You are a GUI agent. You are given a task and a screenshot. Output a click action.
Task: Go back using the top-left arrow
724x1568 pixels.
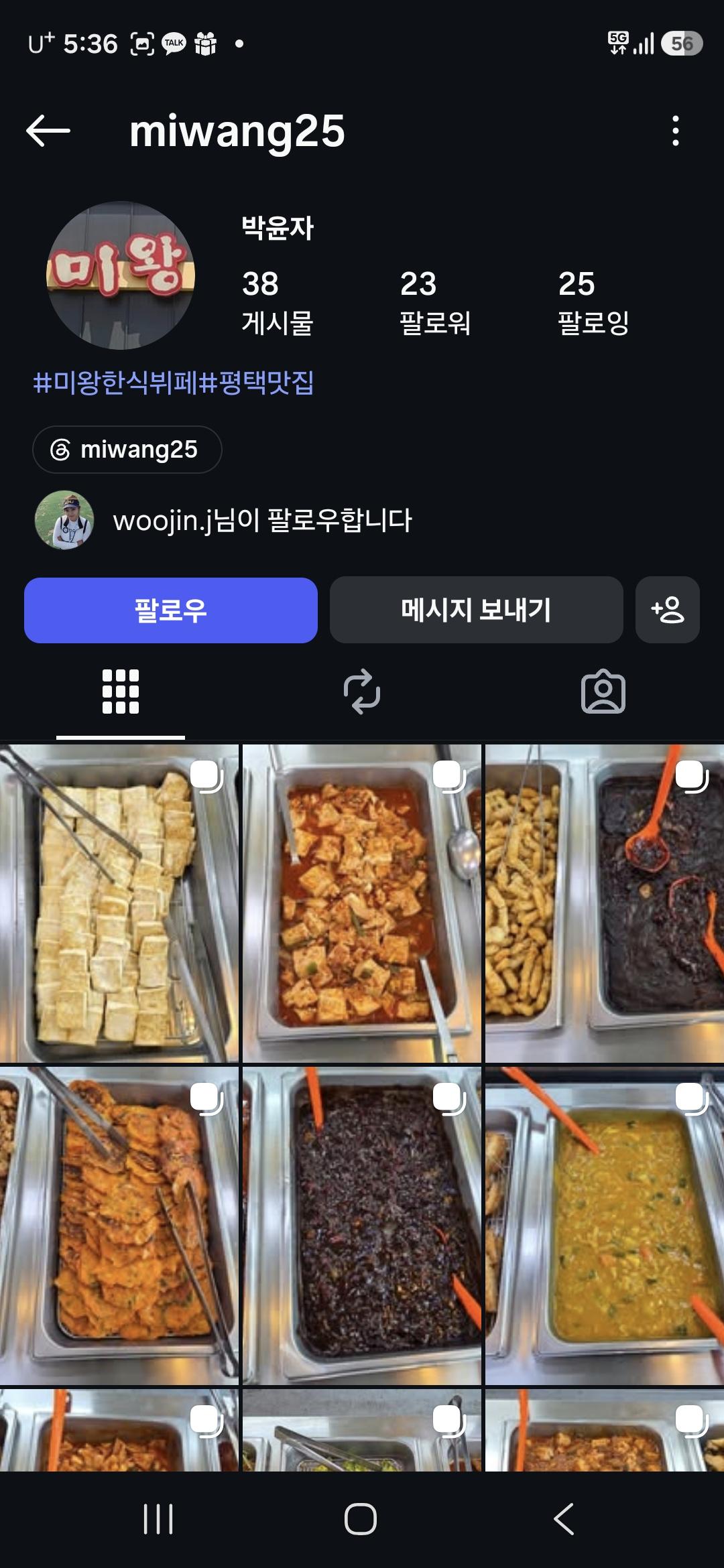click(48, 130)
